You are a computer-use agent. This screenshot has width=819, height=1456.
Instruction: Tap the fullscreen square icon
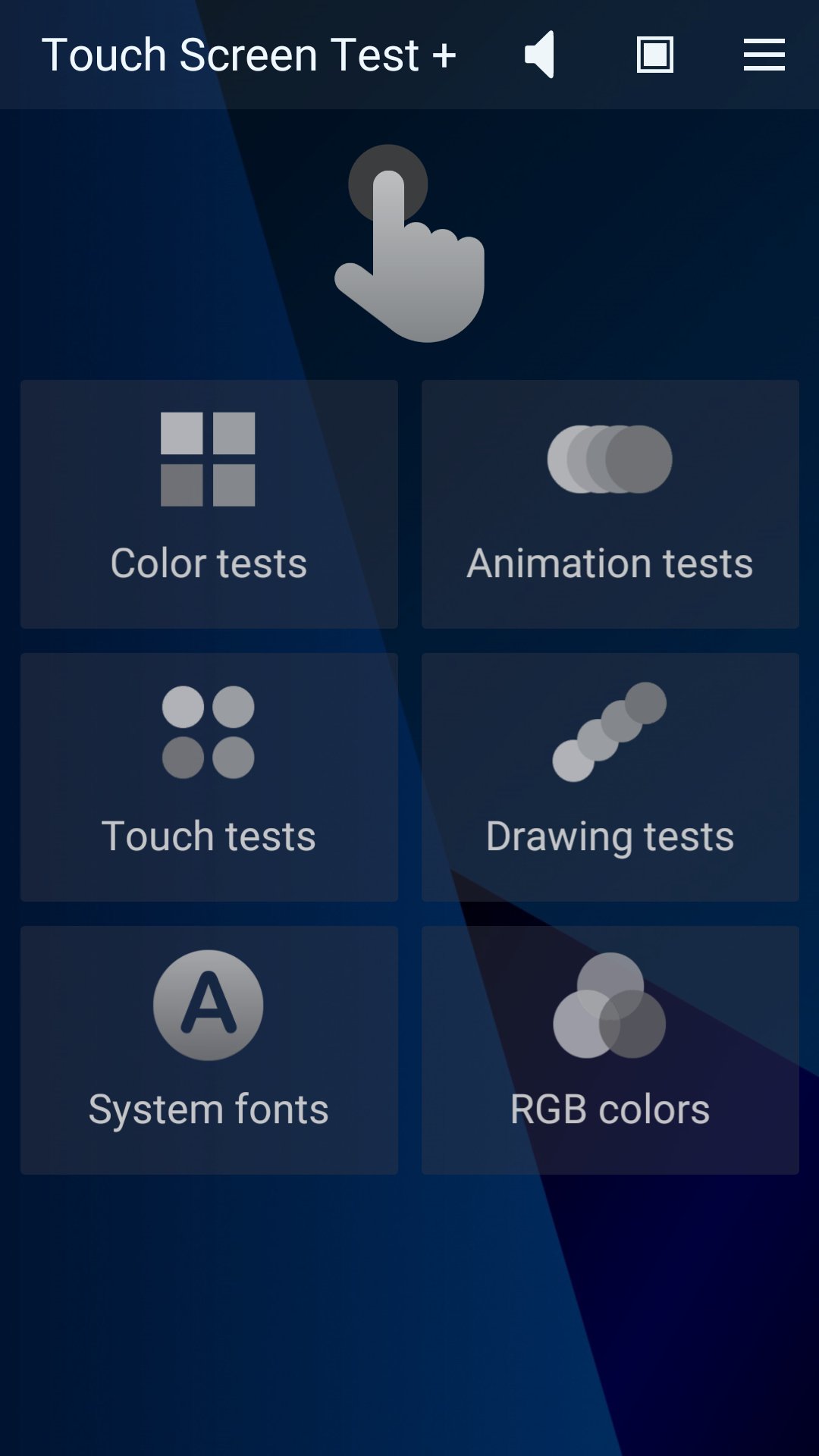654,55
